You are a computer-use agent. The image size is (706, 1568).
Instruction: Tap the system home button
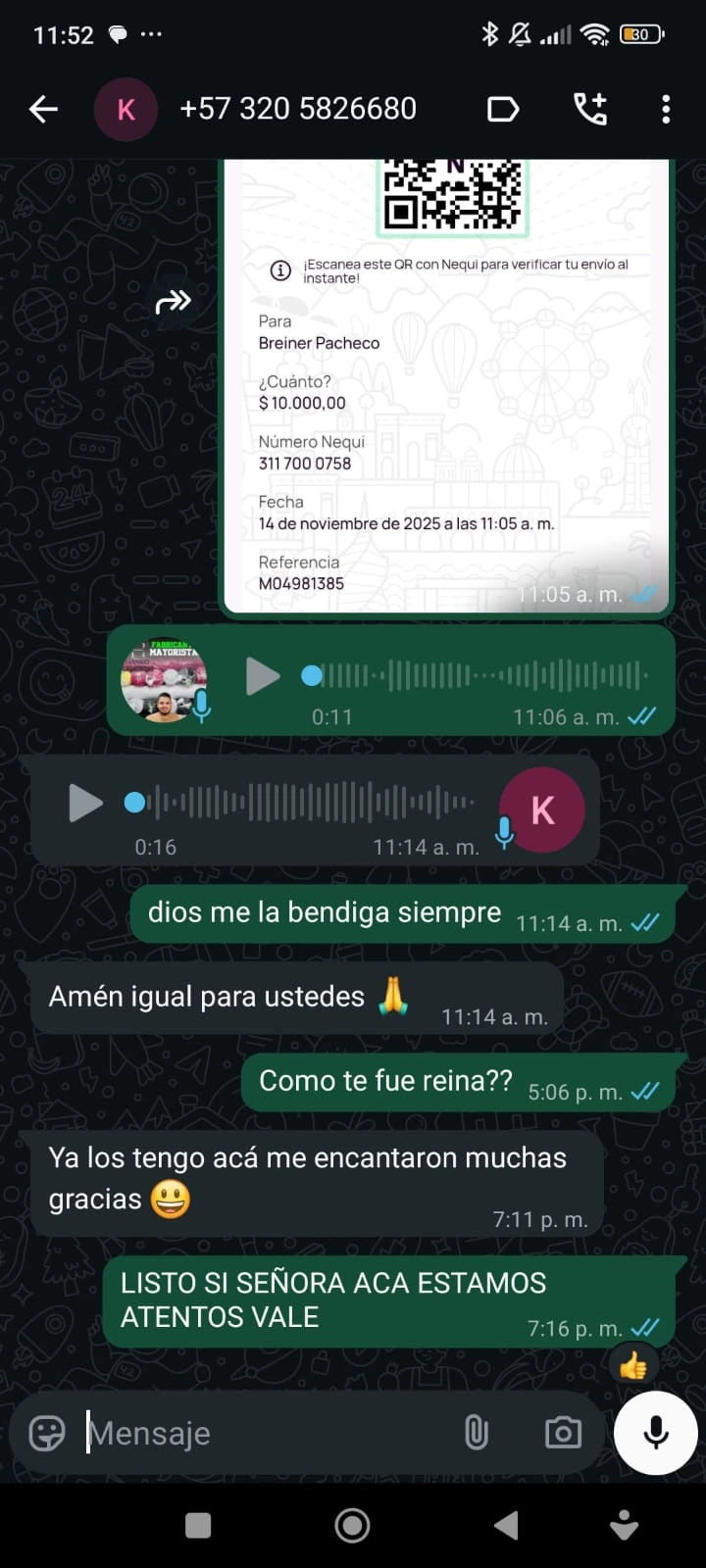pos(352,1525)
